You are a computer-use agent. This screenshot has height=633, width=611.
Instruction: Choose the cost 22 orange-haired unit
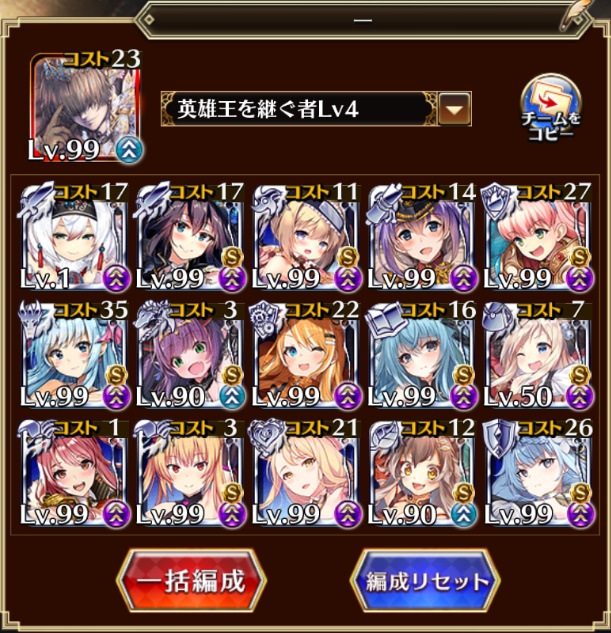click(306, 354)
